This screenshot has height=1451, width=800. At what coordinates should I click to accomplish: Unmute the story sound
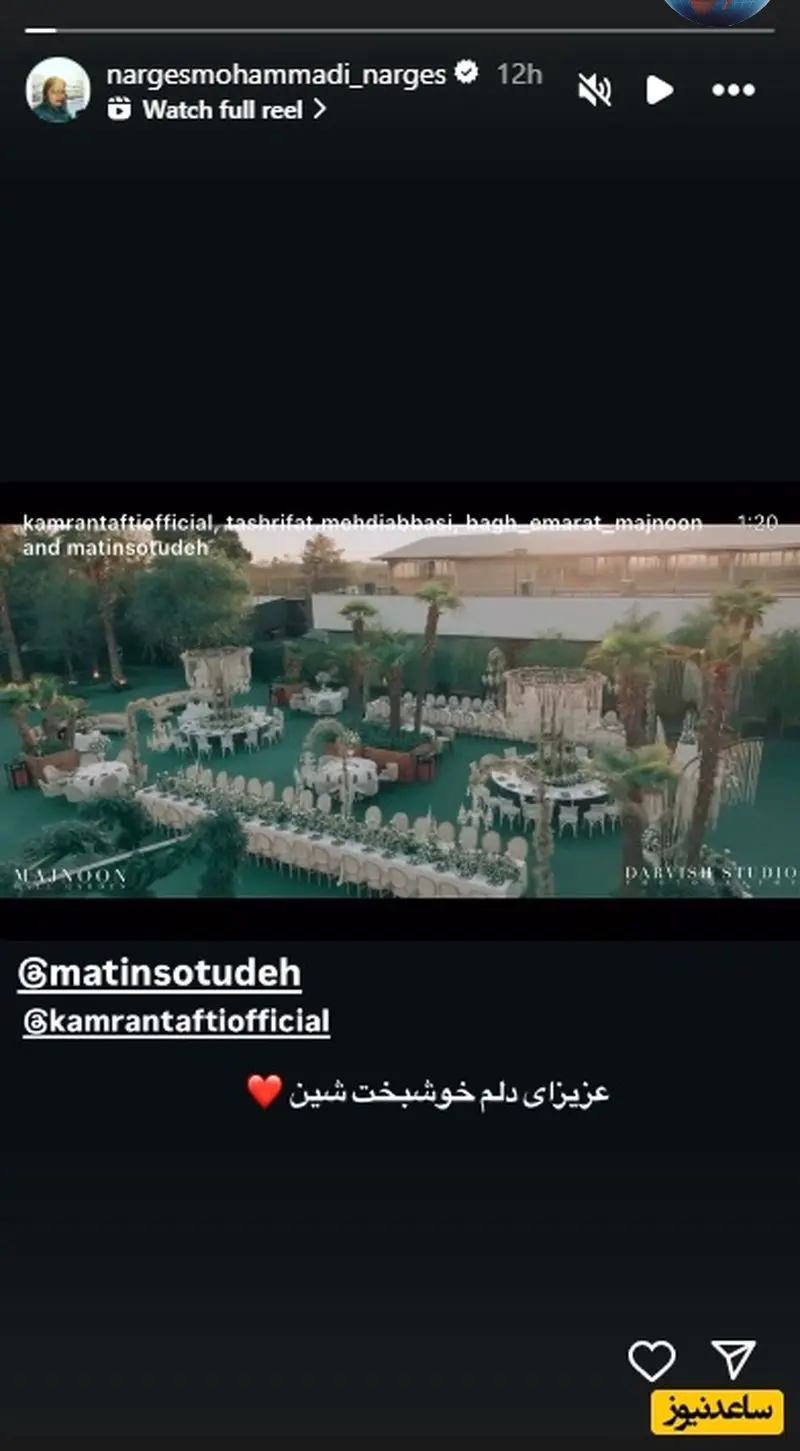[595, 91]
